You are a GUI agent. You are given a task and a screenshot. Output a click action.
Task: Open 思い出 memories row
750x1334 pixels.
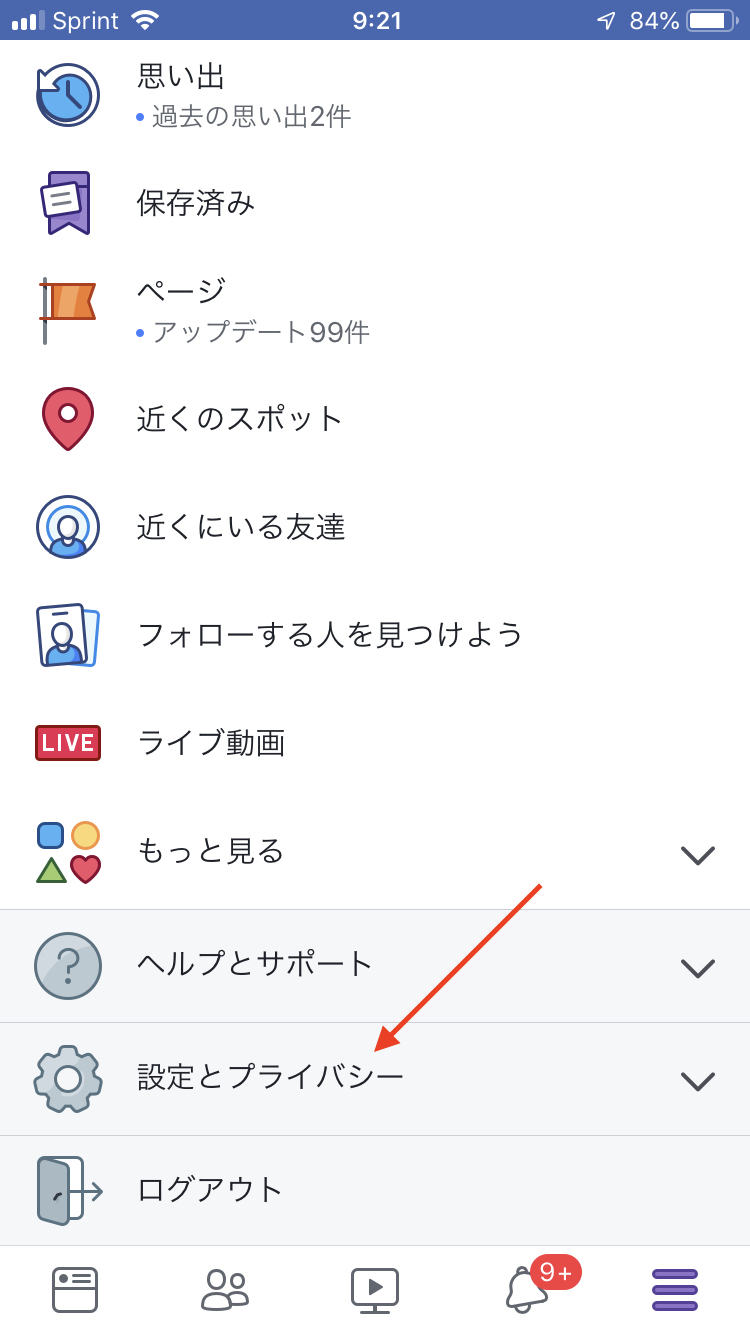[375, 95]
